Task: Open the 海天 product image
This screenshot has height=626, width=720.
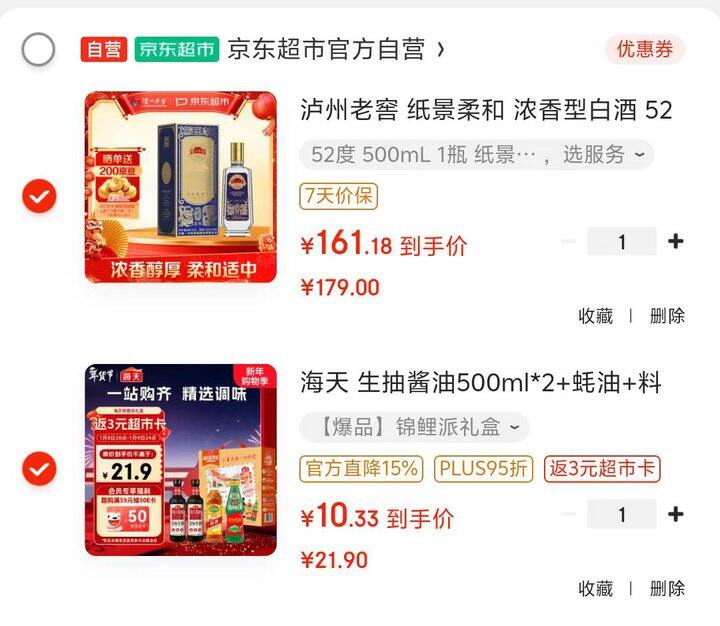Action: click(181, 460)
